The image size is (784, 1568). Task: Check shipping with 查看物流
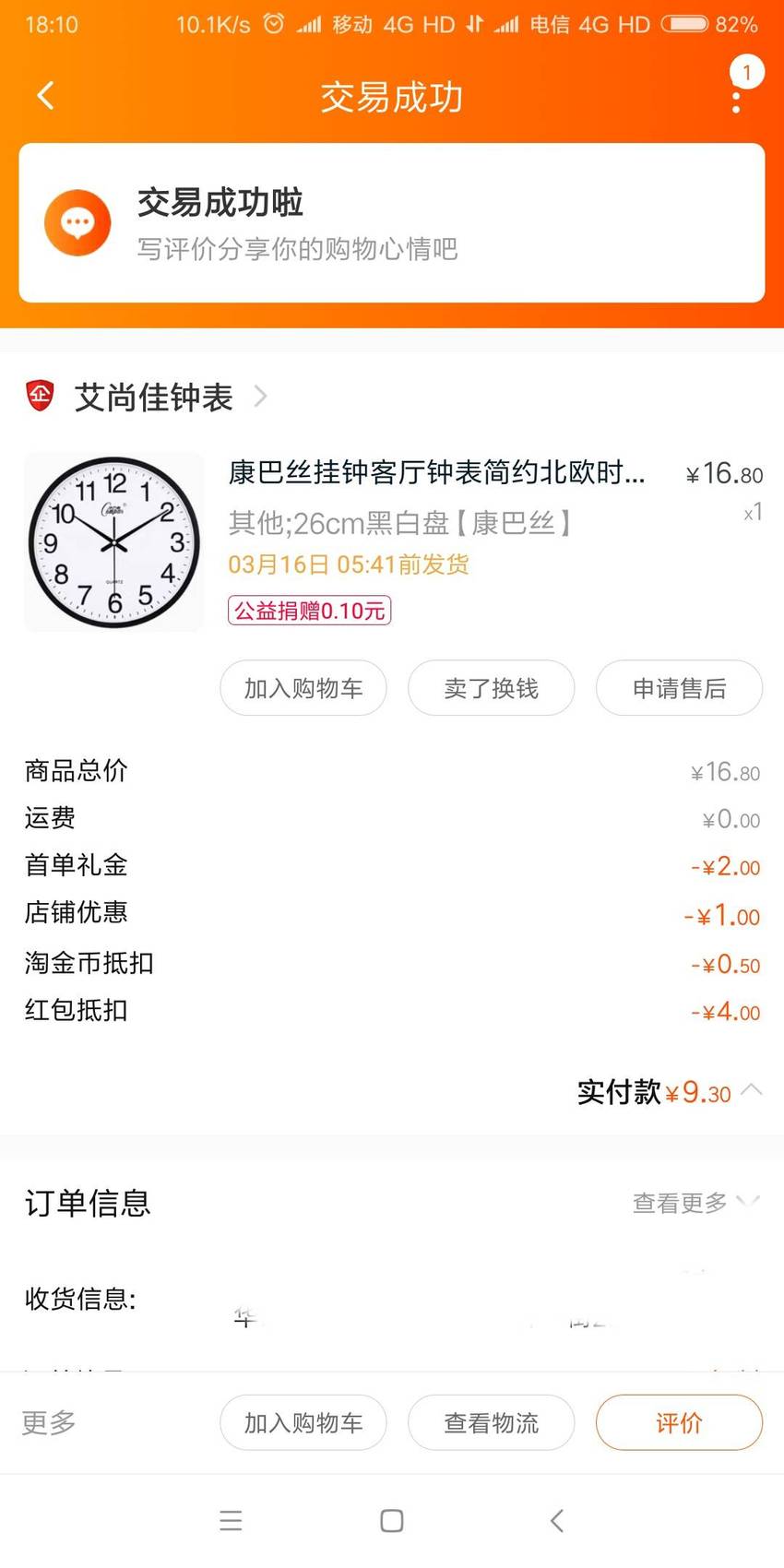(492, 1422)
